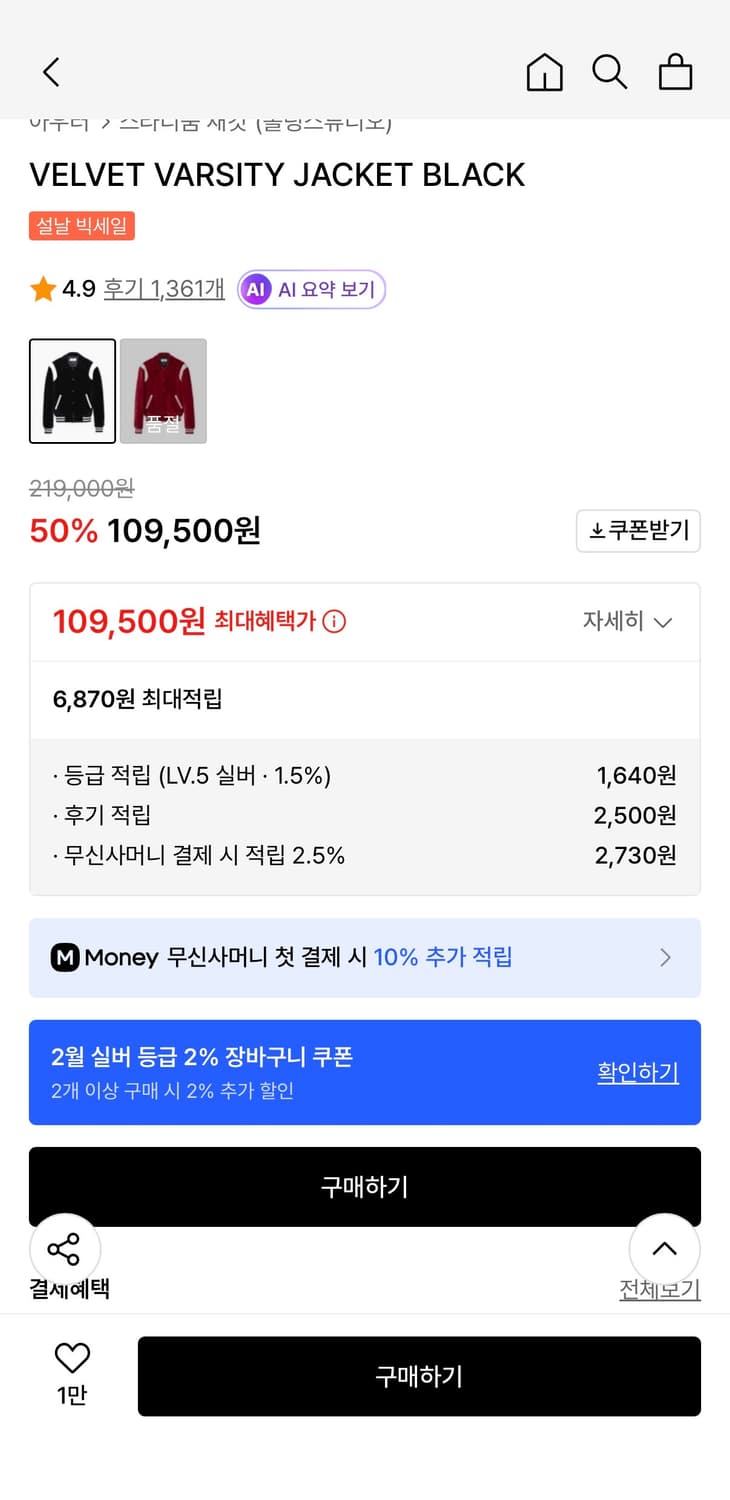This screenshot has height=1500, width=730.
Task: Select the sold-out red jacket thumbnail
Action: coord(163,391)
